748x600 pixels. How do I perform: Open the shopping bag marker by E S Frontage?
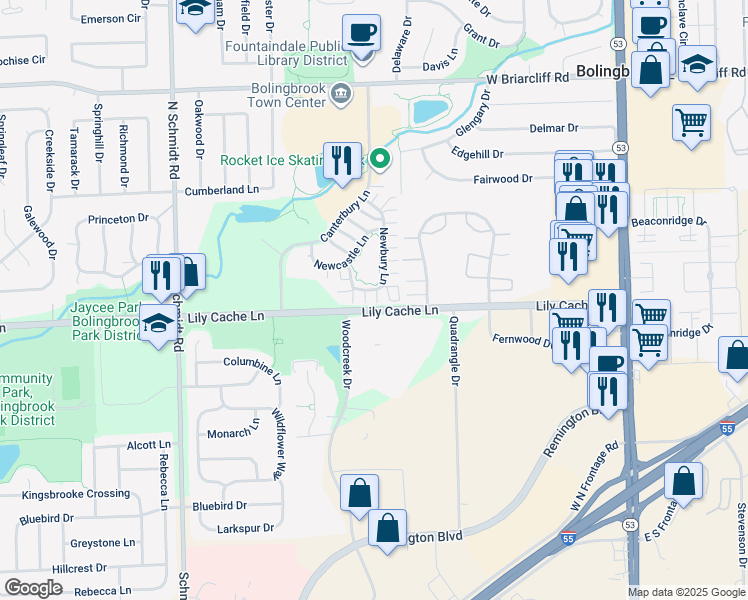[x=684, y=481]
